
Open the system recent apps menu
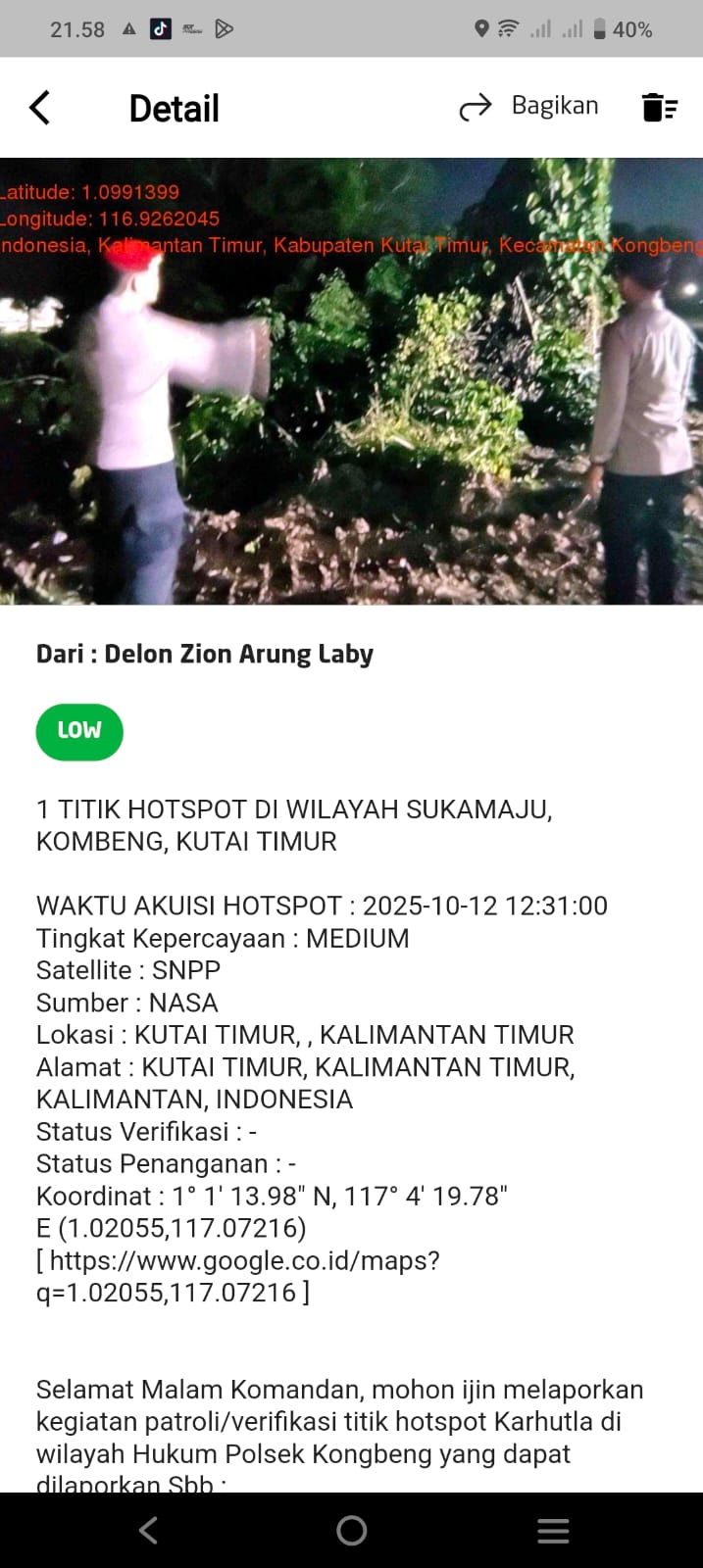pos(553,1530)
